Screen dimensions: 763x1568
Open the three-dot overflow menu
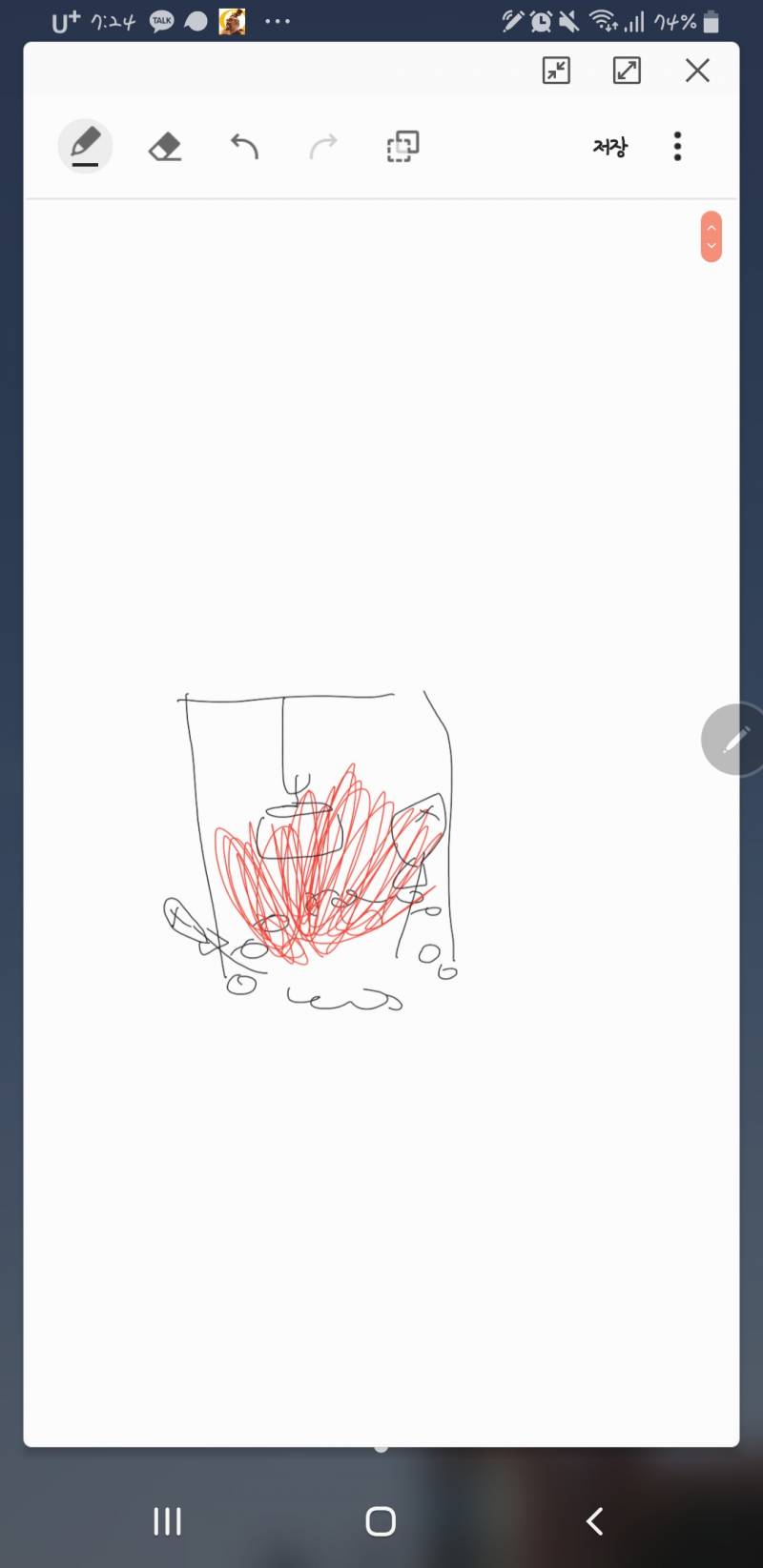pos(677,146)
